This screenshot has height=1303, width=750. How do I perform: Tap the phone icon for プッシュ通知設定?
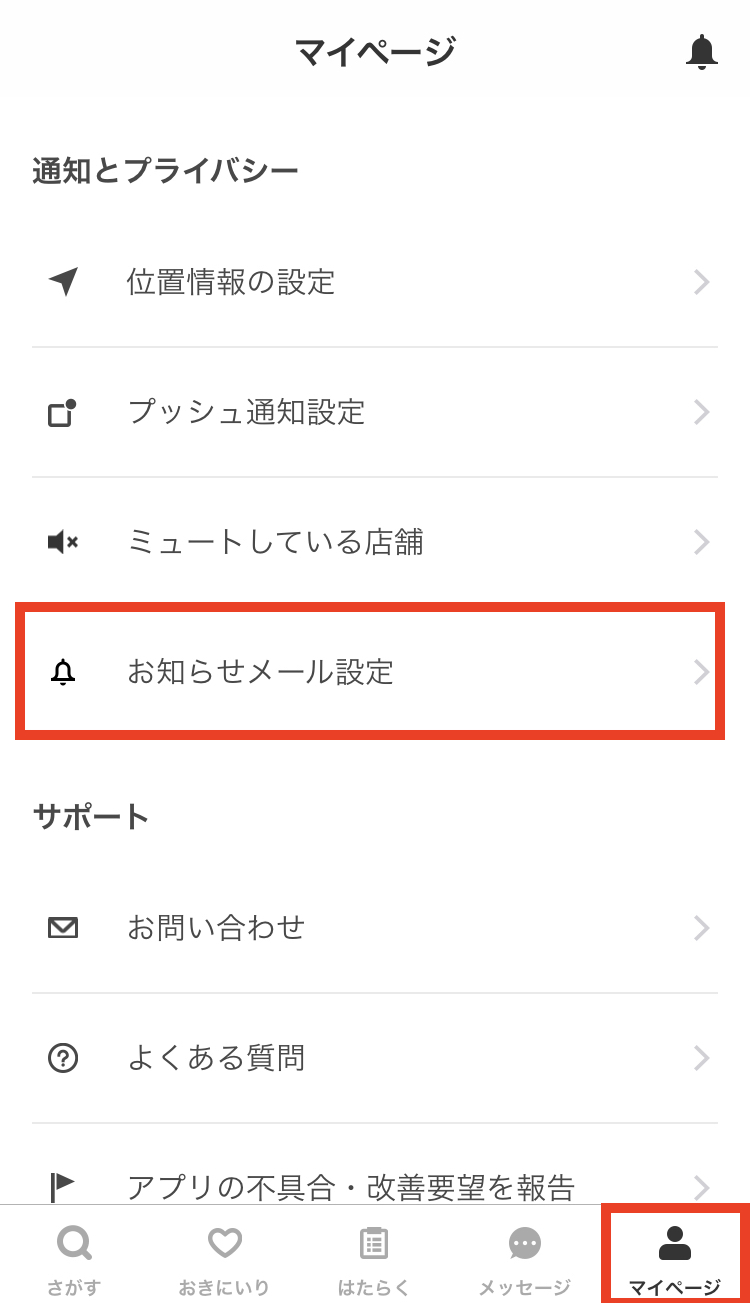(x=63, y=412)
